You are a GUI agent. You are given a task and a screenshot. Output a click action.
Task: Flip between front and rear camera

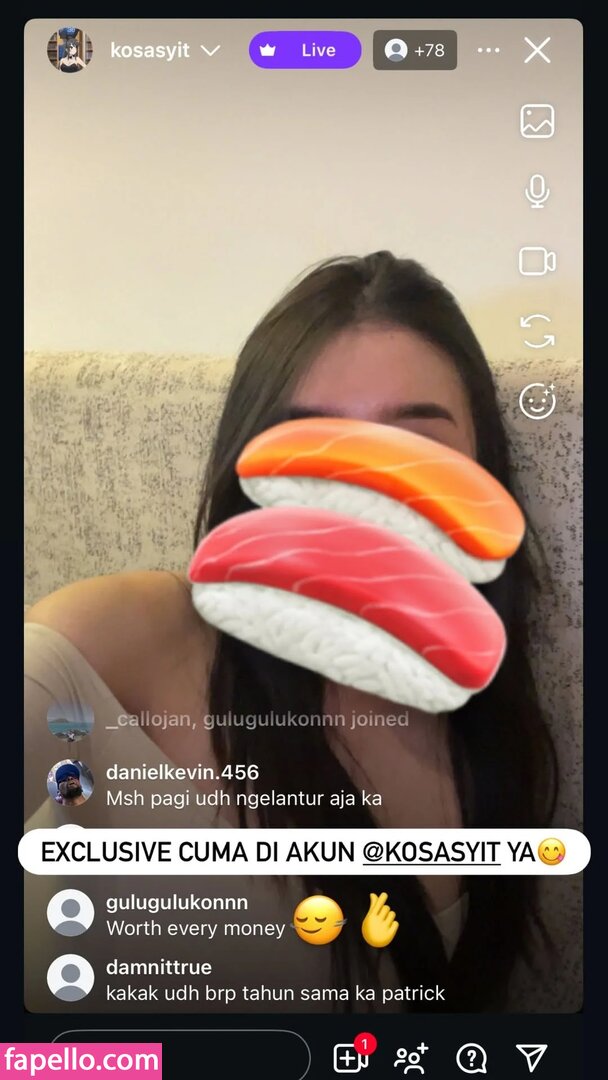[537, 331]
